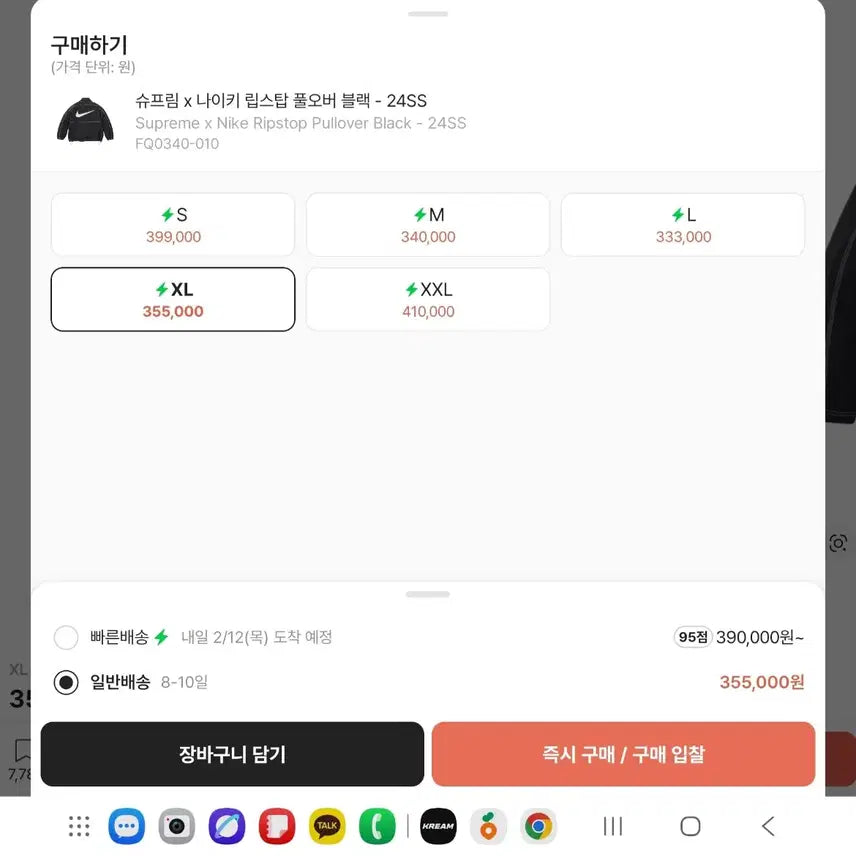Open the KREAM app from taskbar
856x856 pixels.
pyautogui.click(x=438, y=826)
